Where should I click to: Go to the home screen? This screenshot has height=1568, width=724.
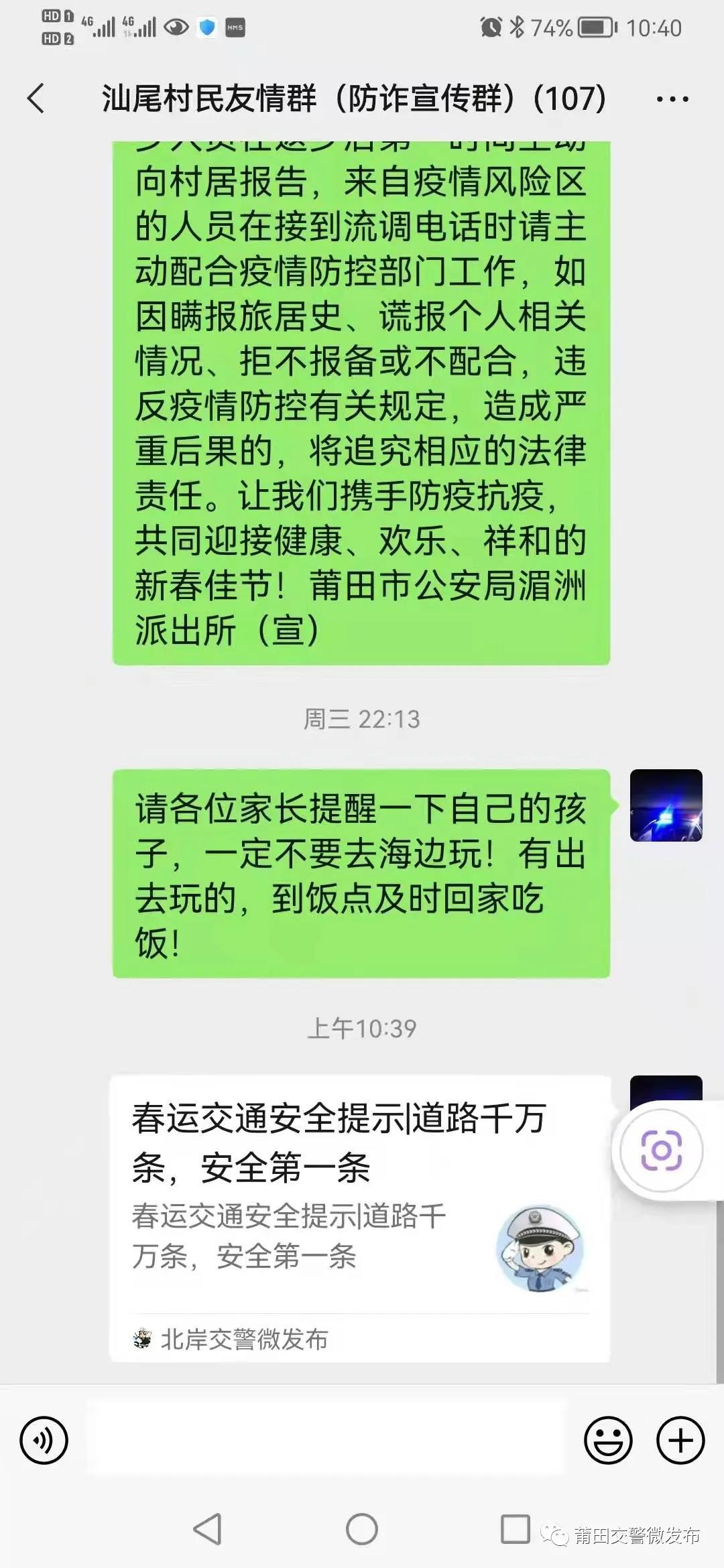(x=362, y=1529)
